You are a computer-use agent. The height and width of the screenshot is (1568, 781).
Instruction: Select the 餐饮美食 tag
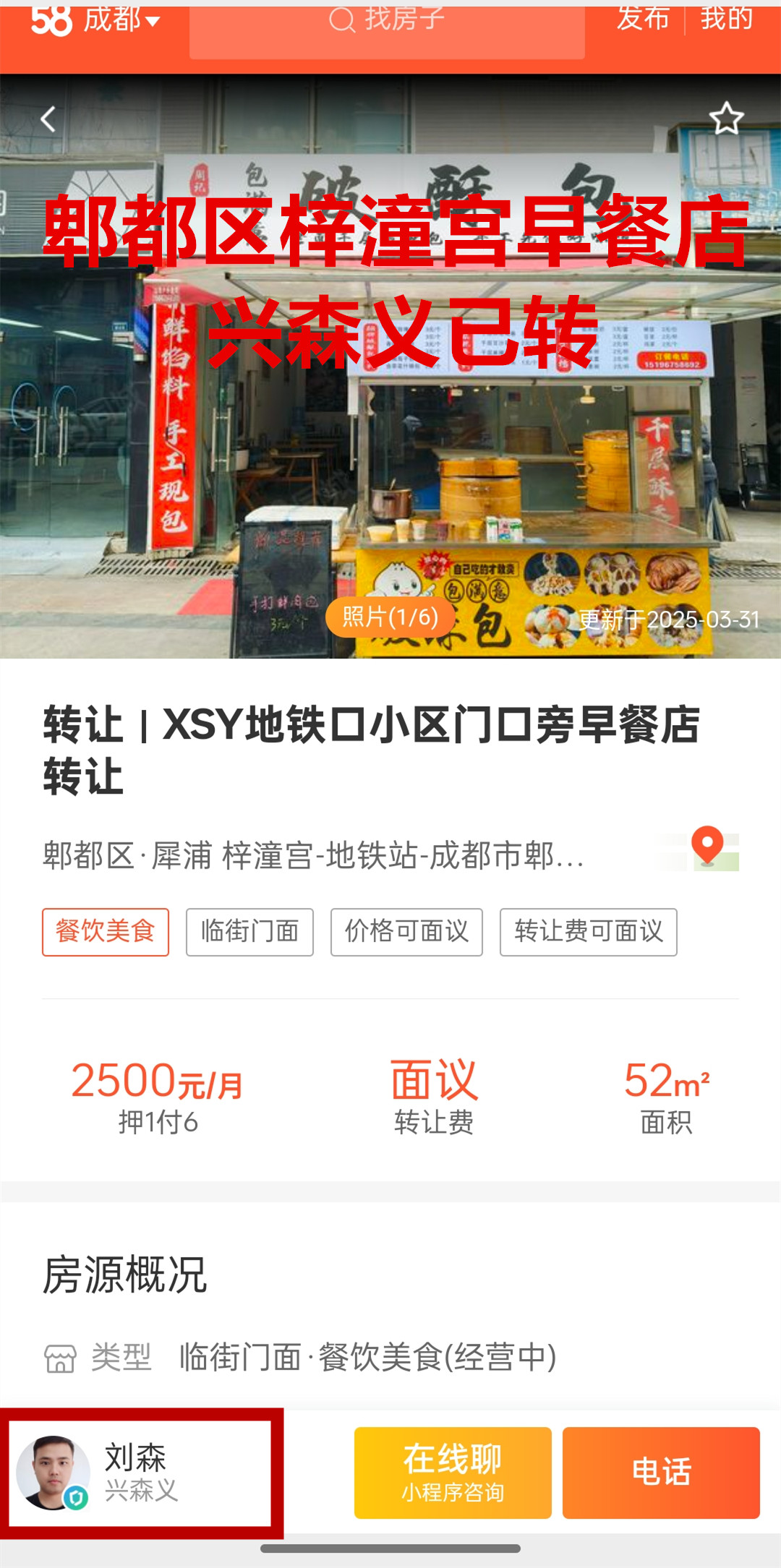click(106, 931)
